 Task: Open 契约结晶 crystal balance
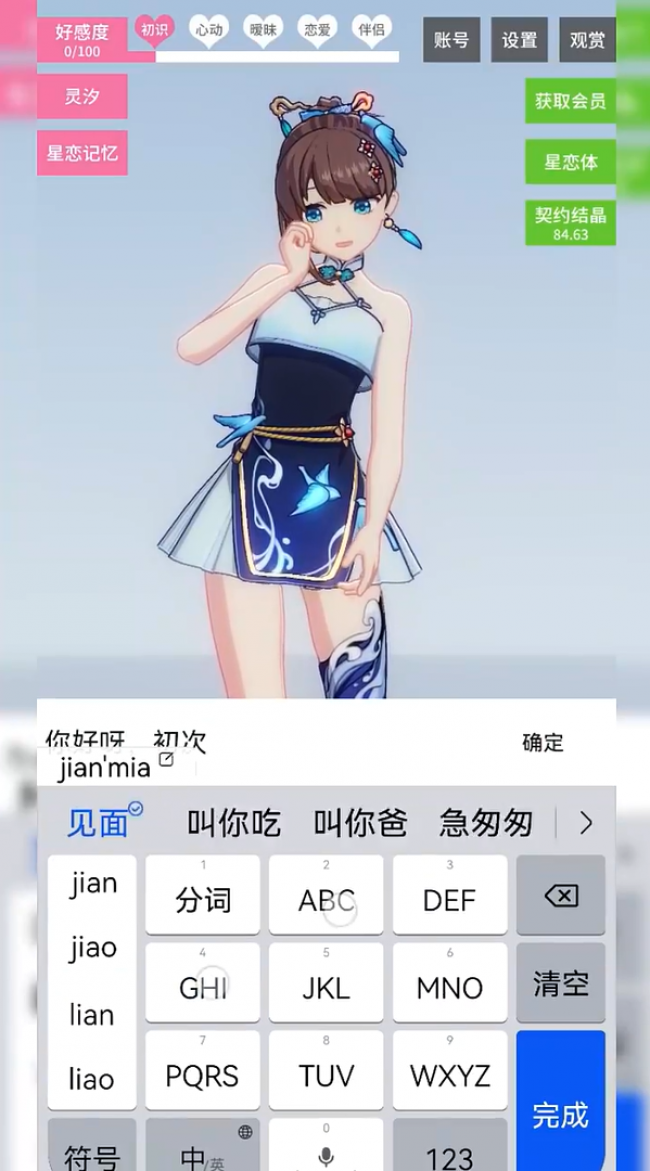tap(570, 222)
